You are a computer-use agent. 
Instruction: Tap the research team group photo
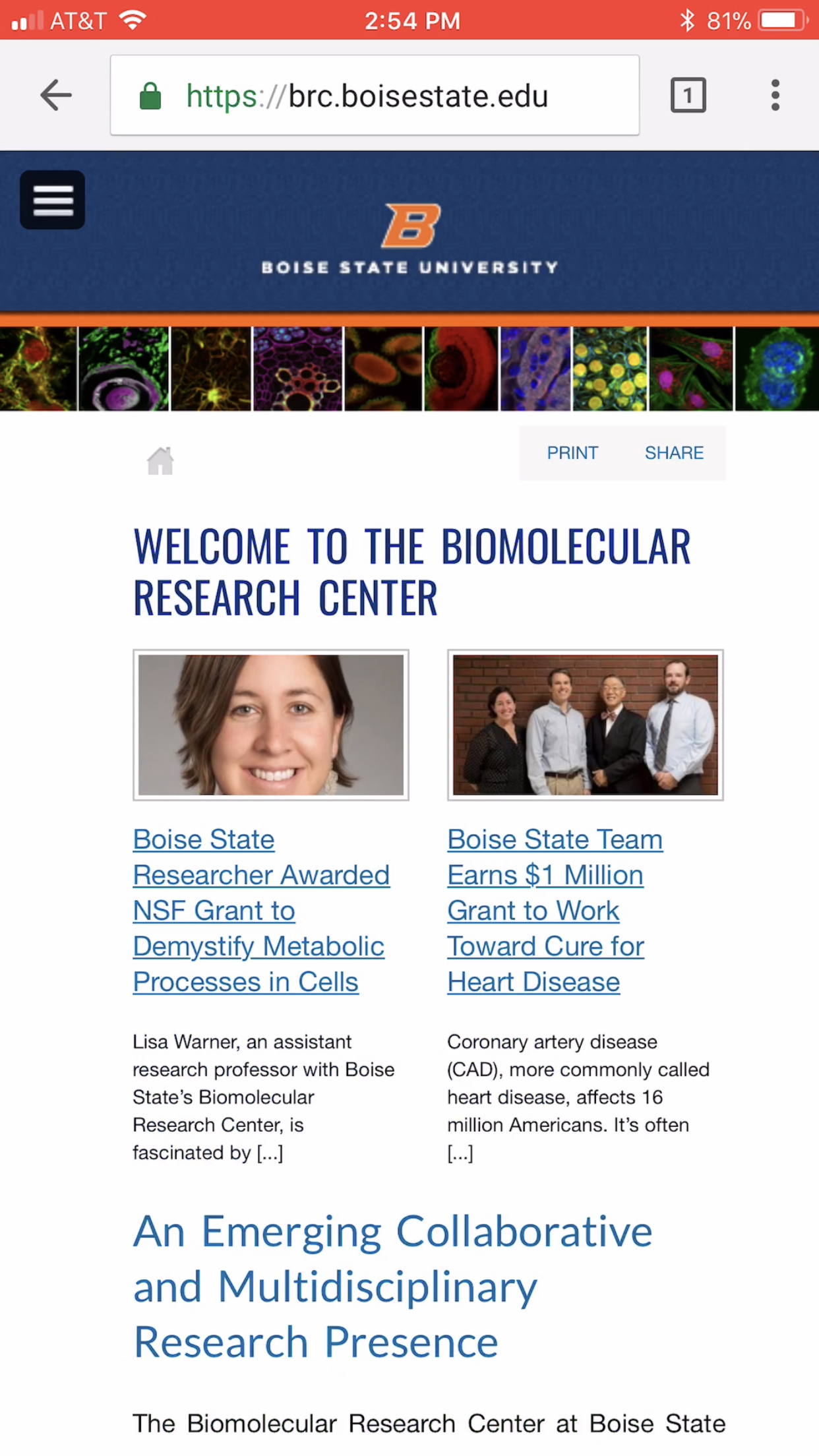point(586,725)
